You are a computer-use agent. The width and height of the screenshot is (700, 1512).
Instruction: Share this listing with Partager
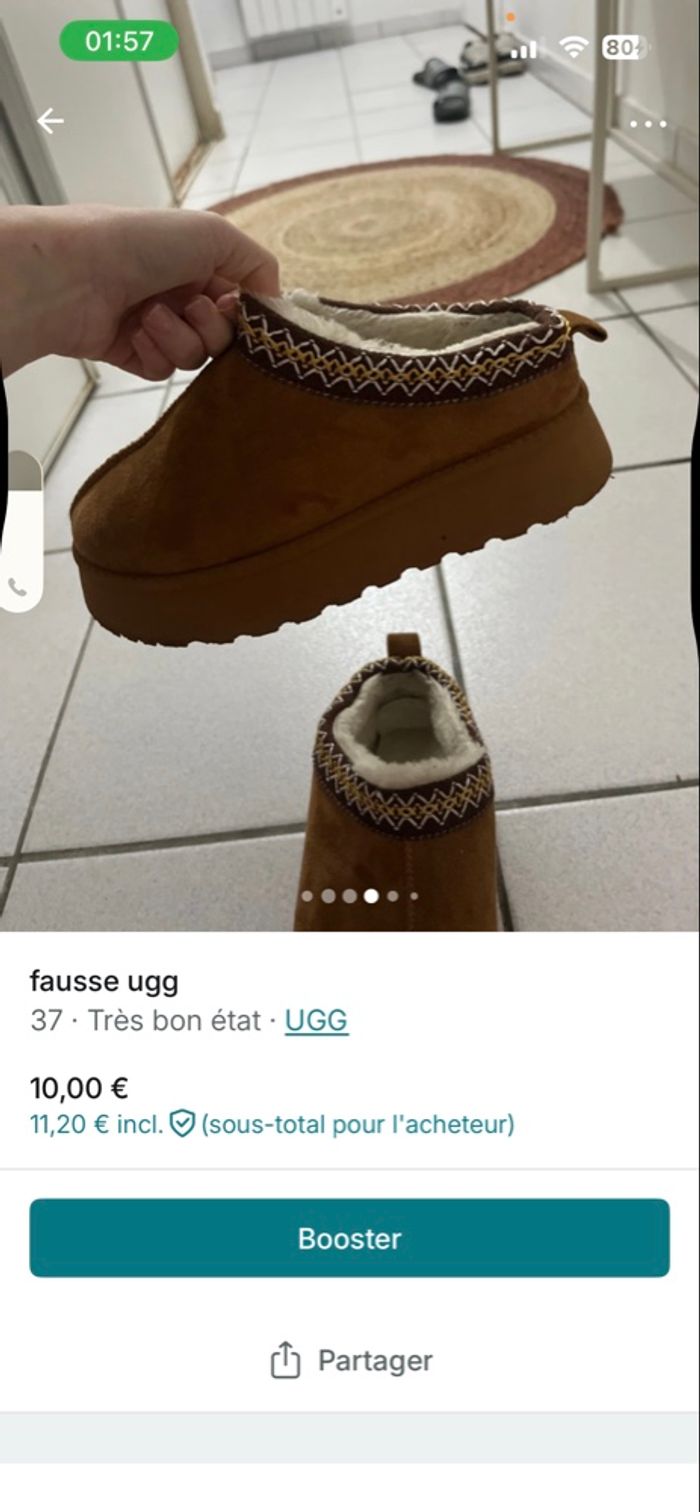(350, 1360)
